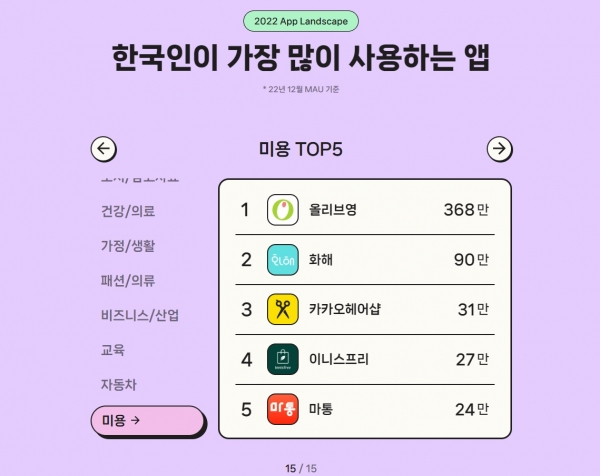Viewport: 600px width, 476px height.
Task: Select the 건강/의료 category
Action: click(128, 211)
